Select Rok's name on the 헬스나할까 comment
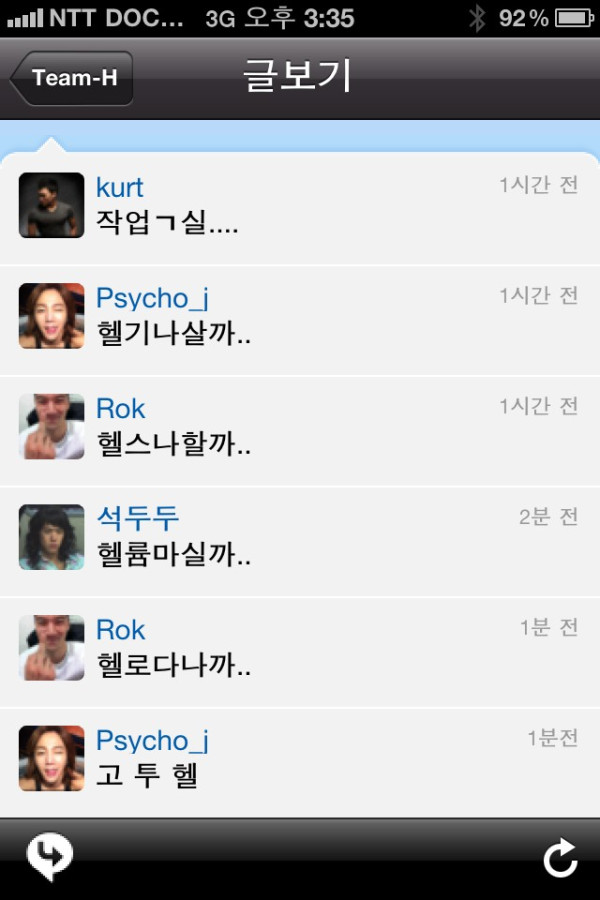 tap(121, 409)
